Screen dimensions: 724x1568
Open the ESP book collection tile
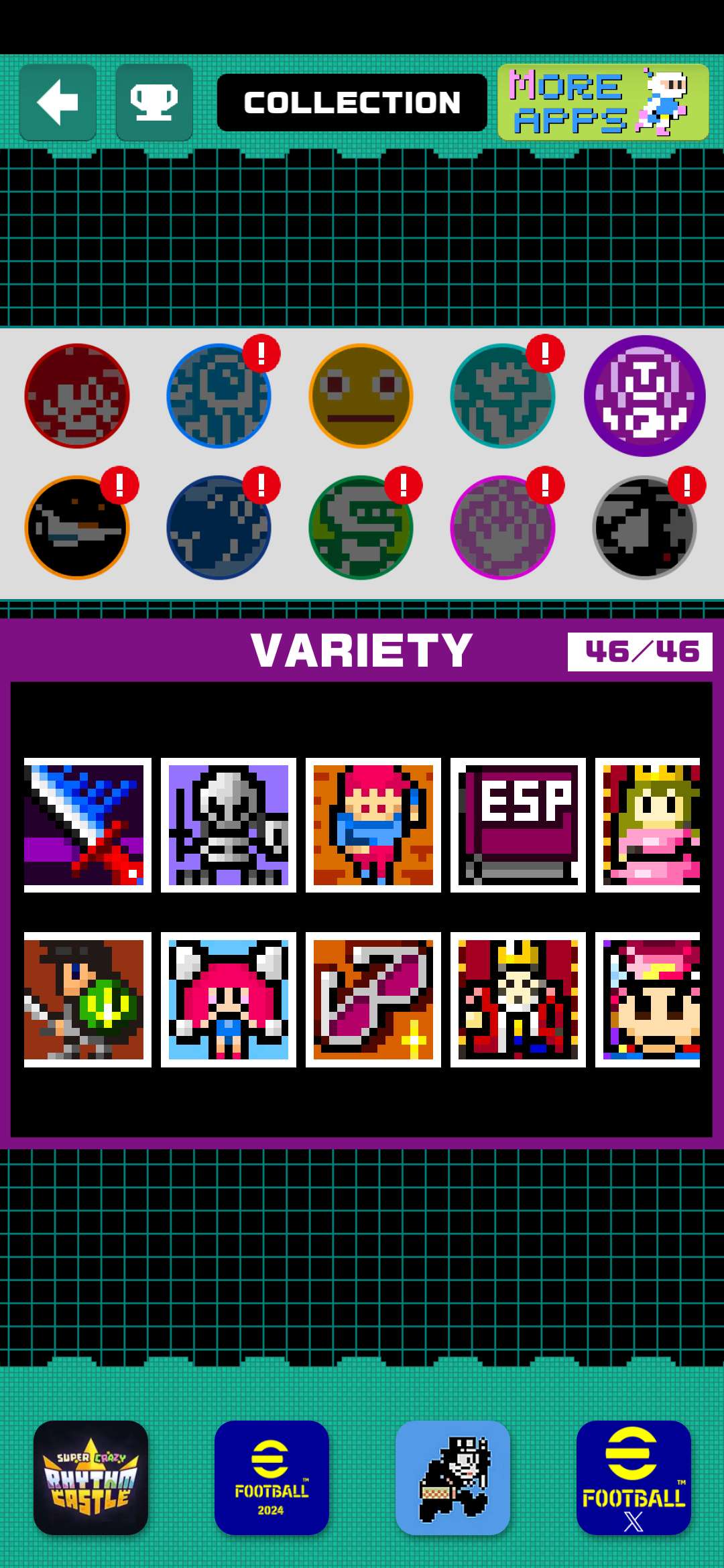click(518, 825)
